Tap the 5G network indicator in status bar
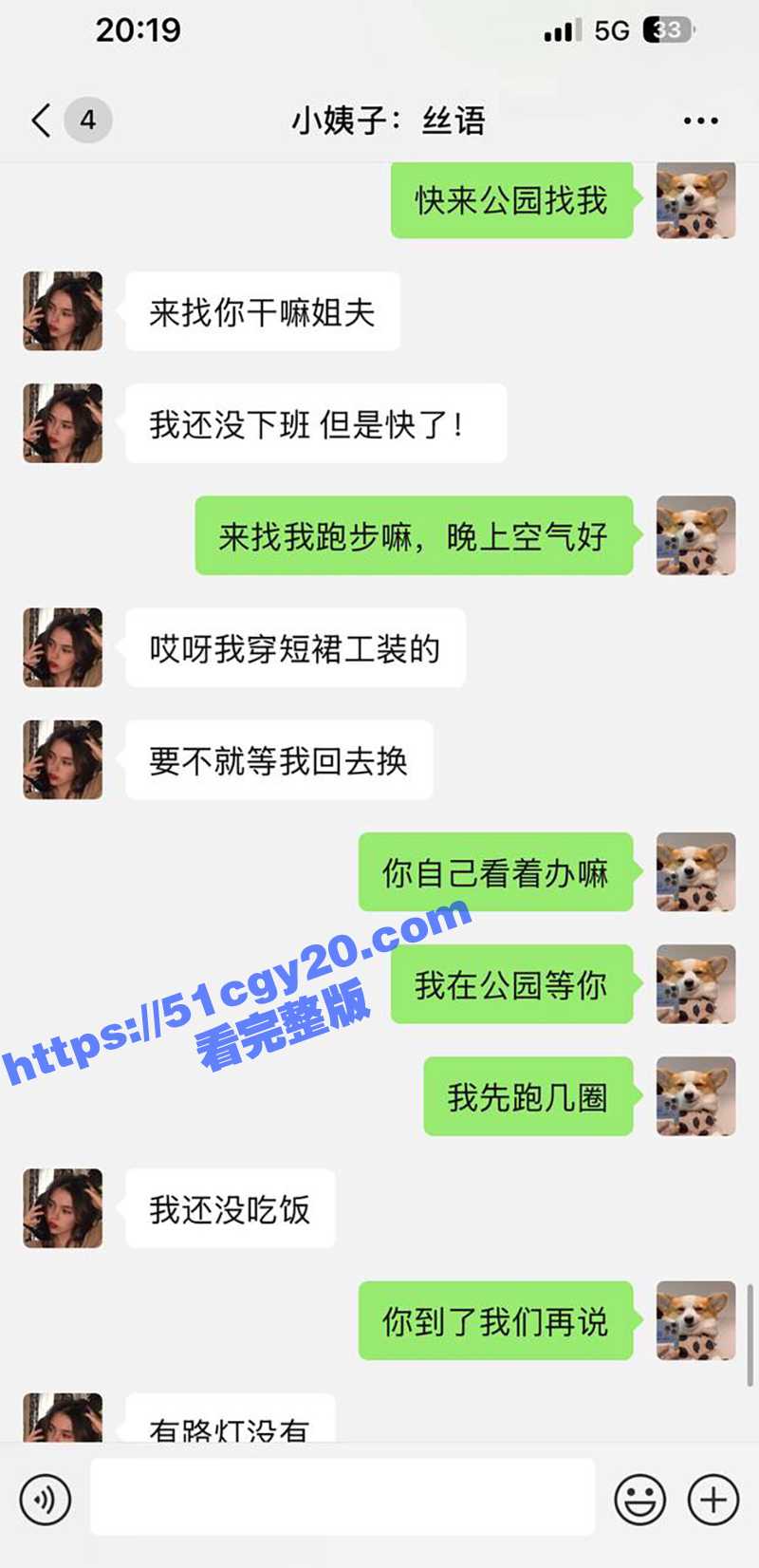This screenshot has height=1568, width=759. click(610, 30)
